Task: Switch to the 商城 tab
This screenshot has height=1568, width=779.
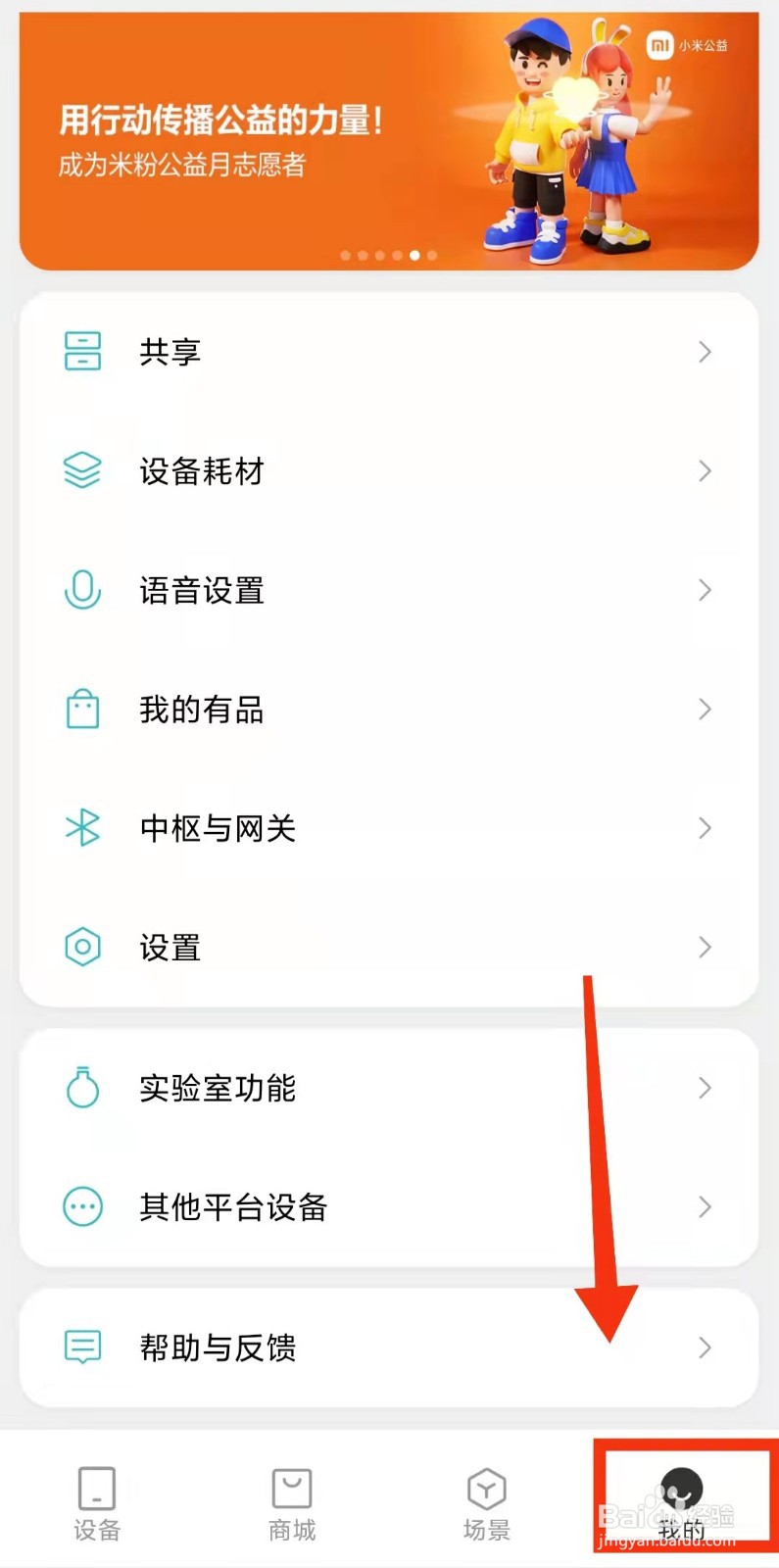Action: (290, 1499)
